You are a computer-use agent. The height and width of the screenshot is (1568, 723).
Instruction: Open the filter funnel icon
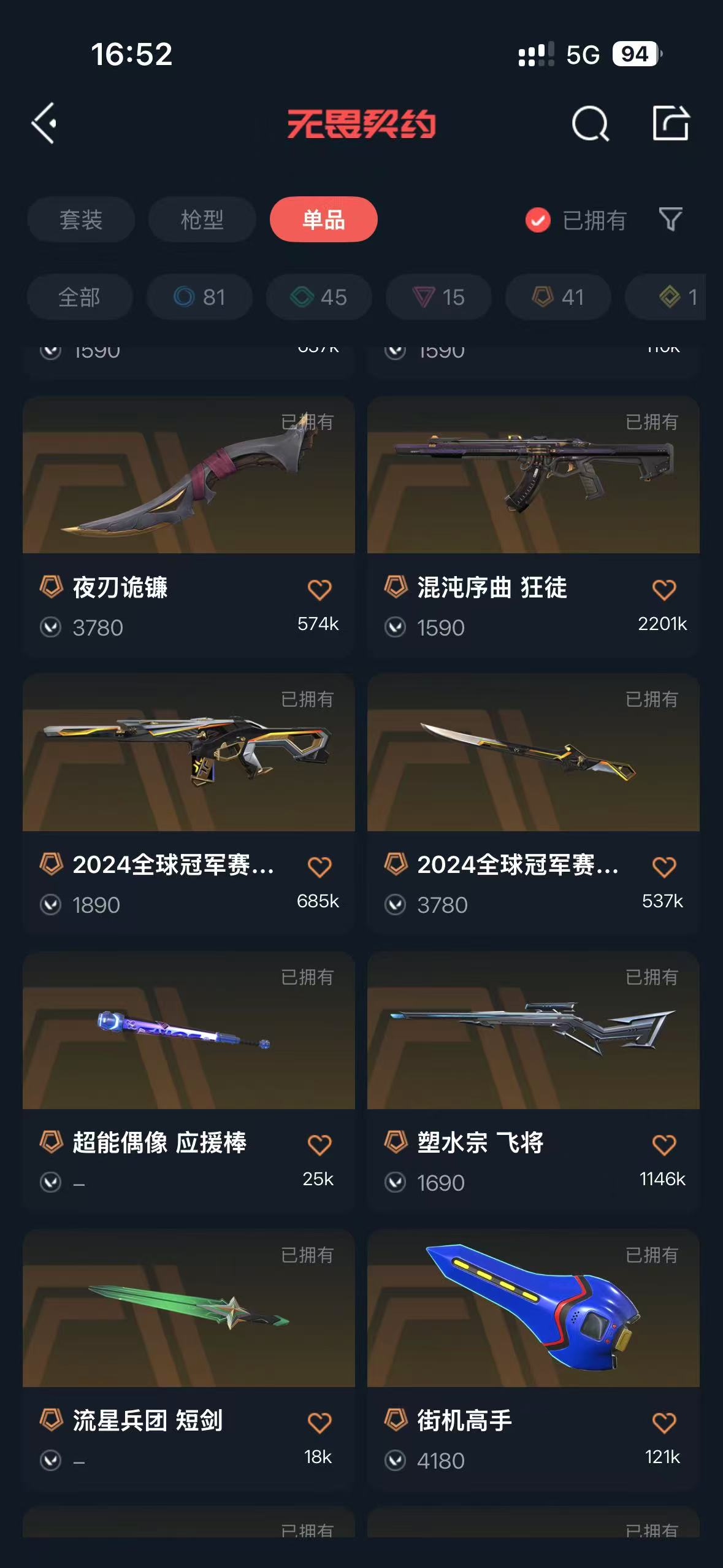click(670, 220)
